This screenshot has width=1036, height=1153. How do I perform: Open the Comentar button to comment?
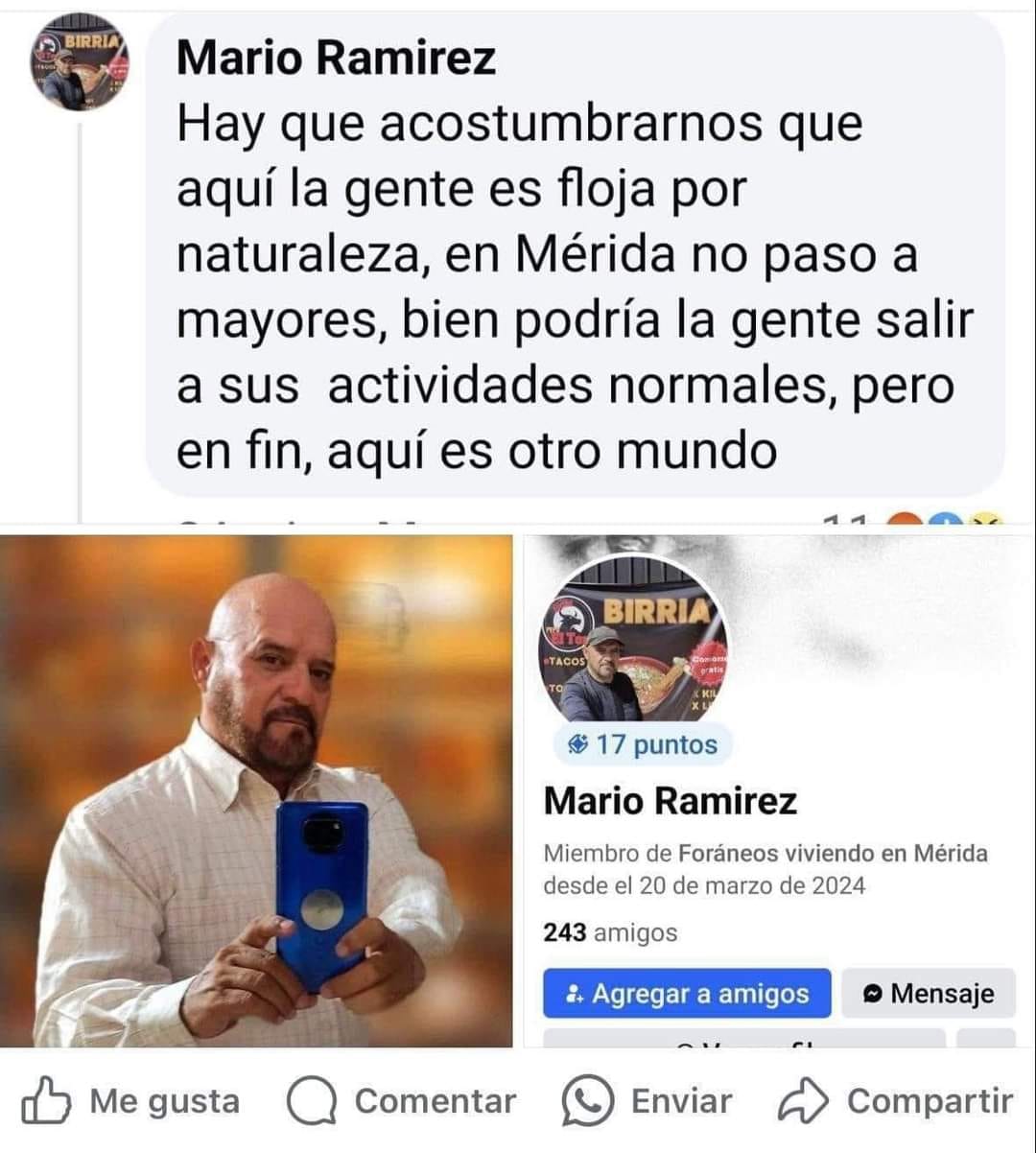401,1101
